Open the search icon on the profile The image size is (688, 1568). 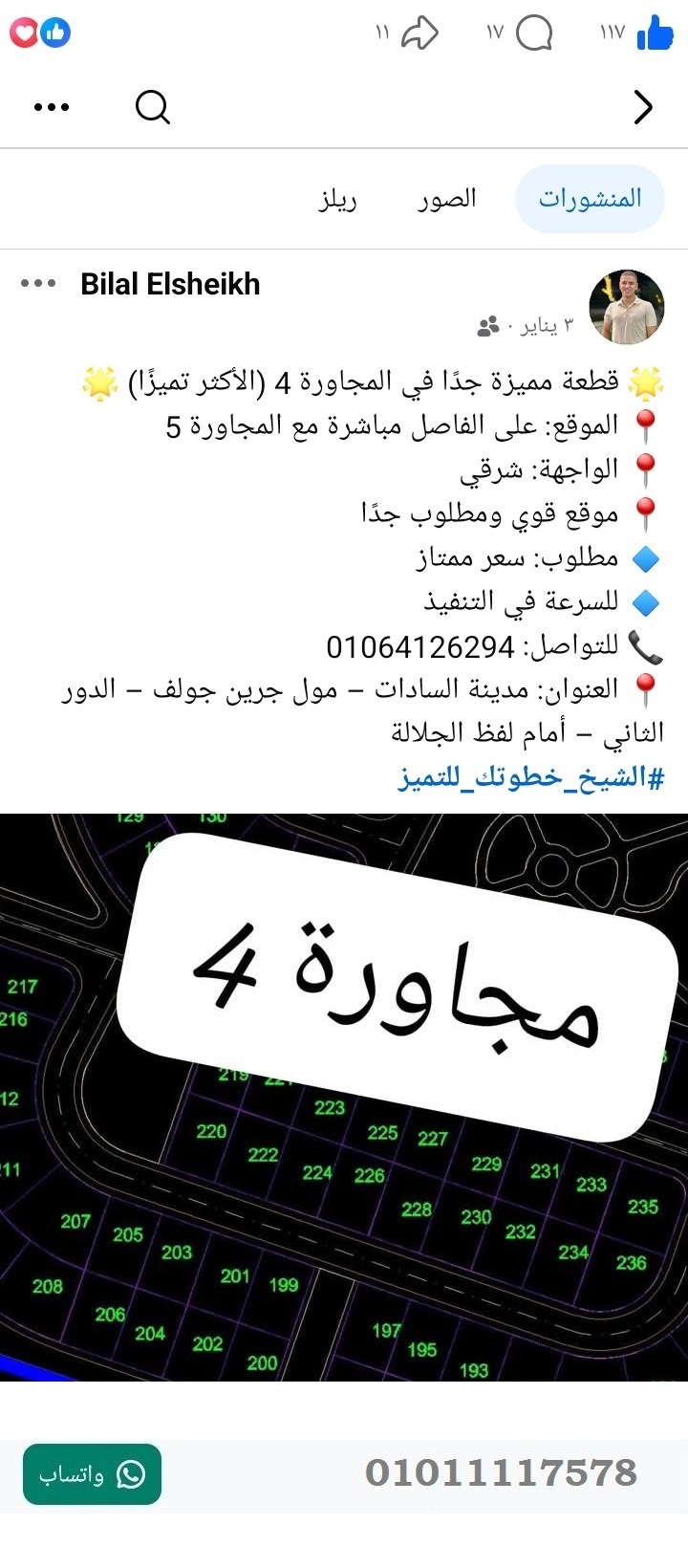(152, 108)
